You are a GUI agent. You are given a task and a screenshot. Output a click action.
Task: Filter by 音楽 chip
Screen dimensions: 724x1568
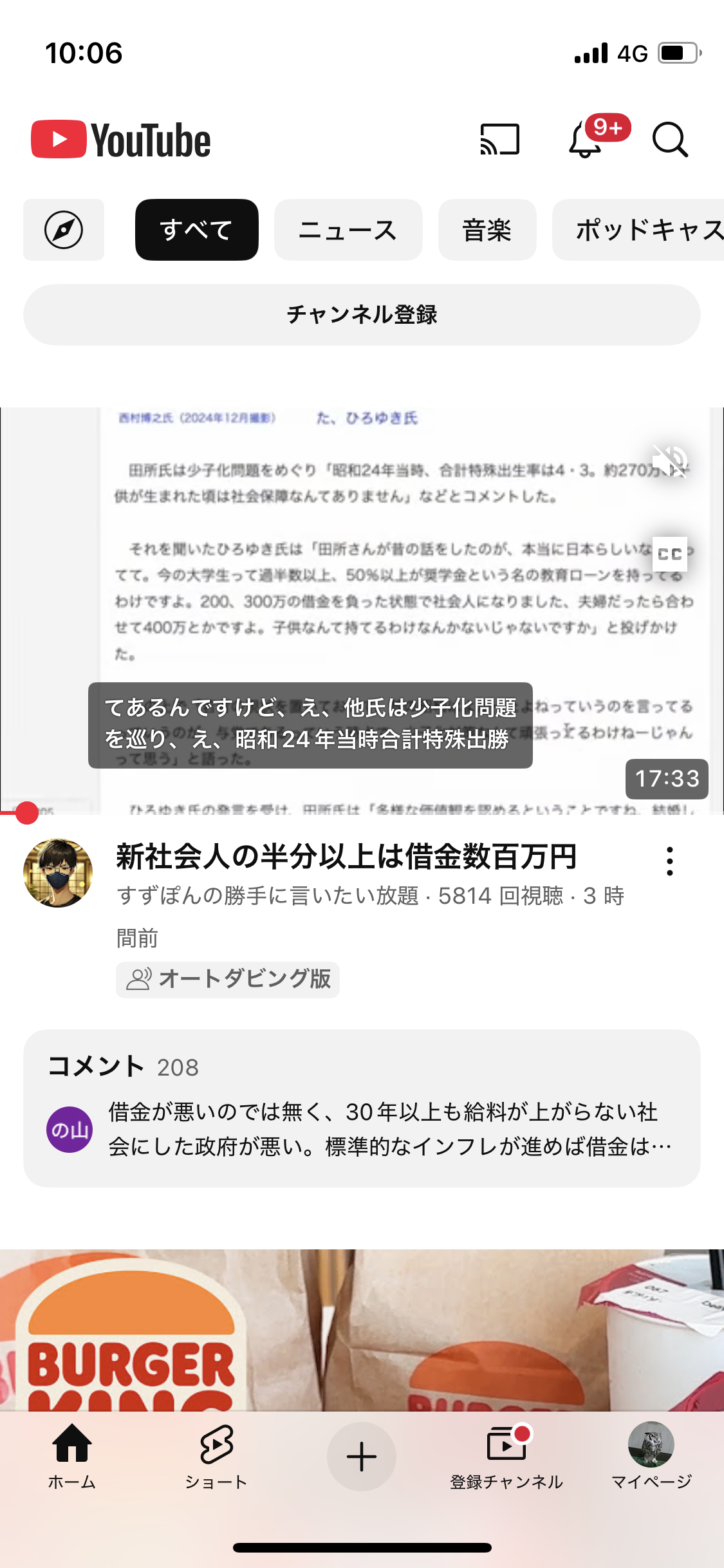point(487,230)
